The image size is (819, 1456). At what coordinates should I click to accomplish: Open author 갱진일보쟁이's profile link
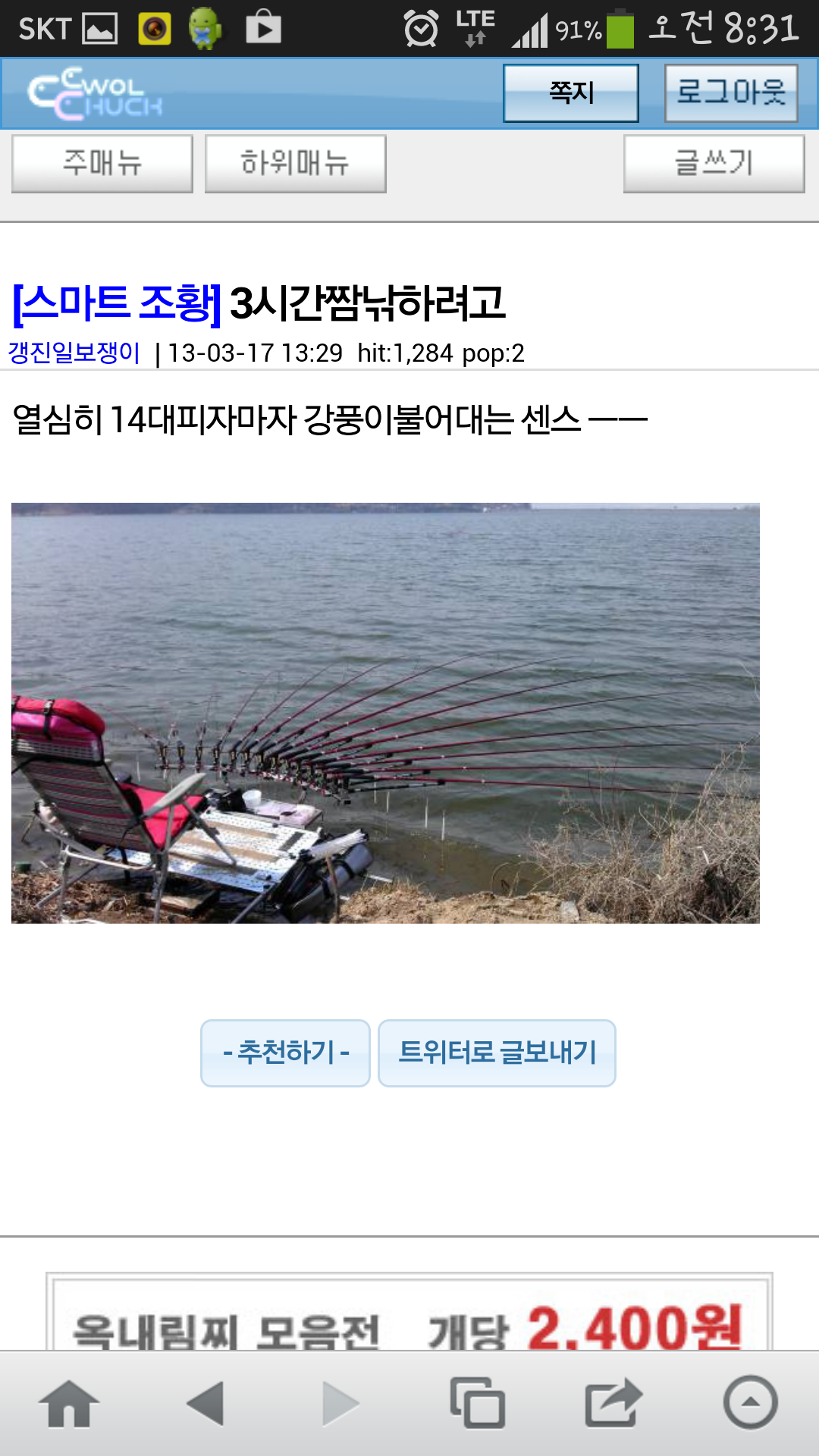pyautogui.click(x=74, y=353)
